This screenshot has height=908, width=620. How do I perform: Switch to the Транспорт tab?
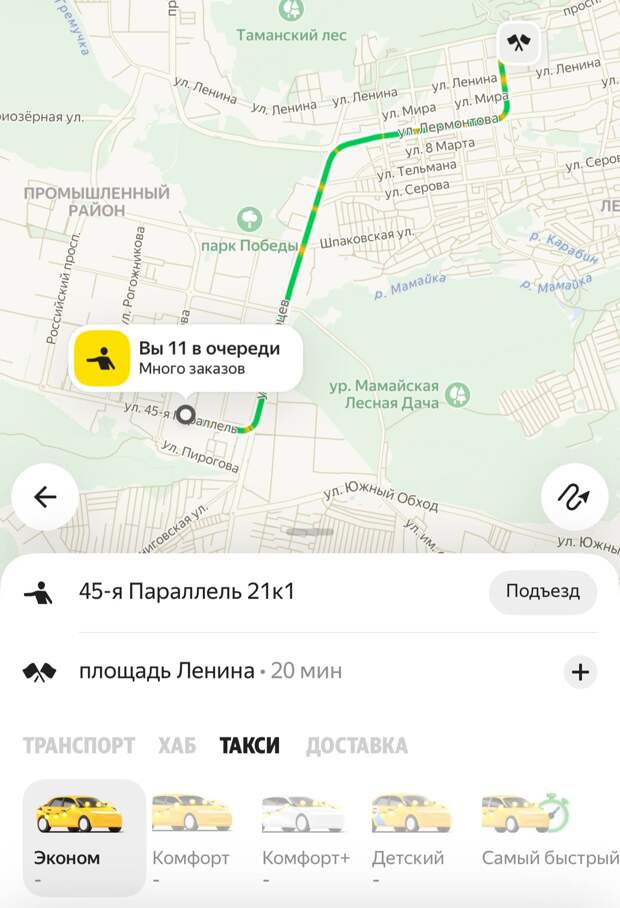pyautogui.click(x=78, y=745)
